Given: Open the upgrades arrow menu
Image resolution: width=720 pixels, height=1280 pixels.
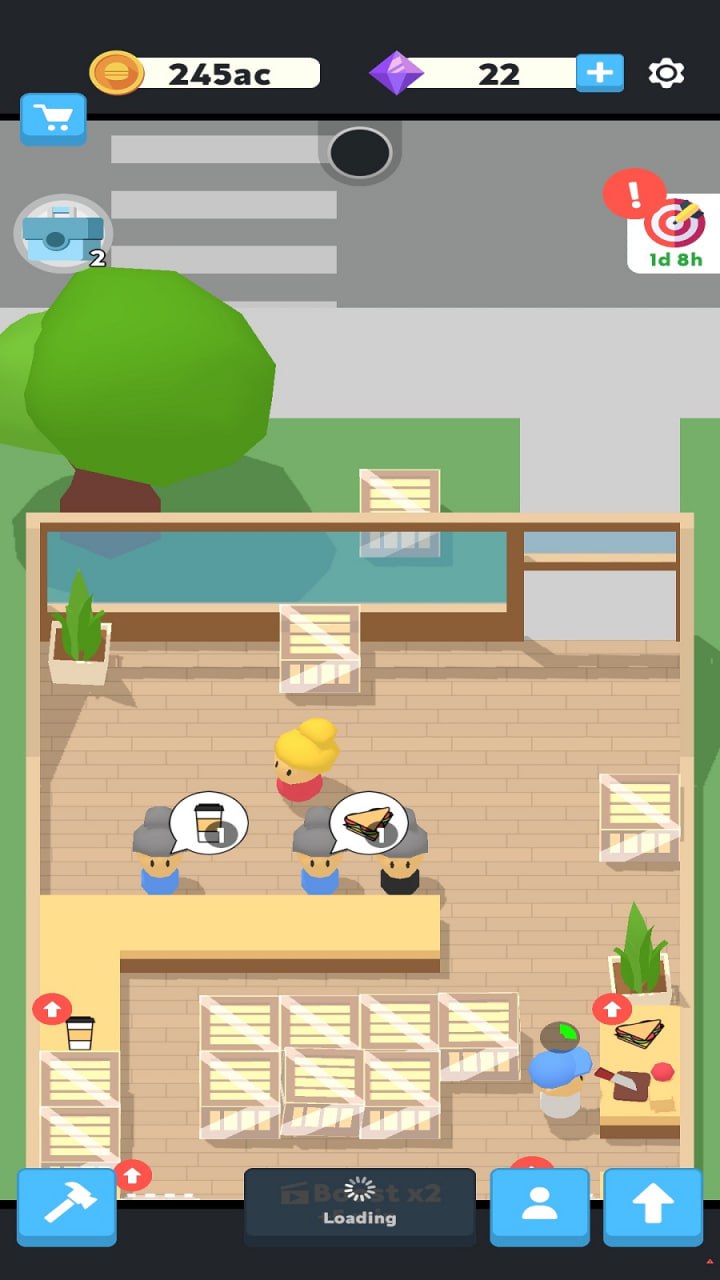Looking at the screenshot, I should pos(653,1206).
